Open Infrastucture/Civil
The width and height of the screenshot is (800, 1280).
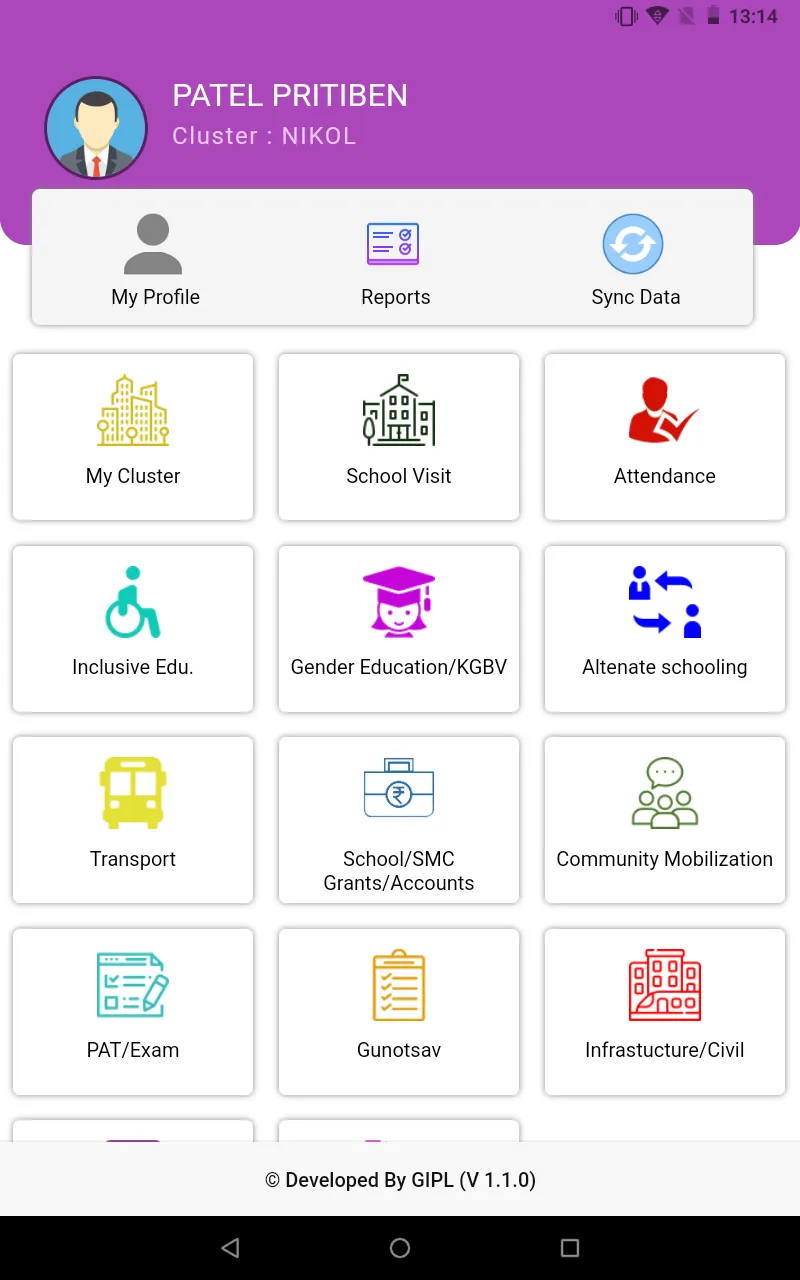tap(665, 1011)
